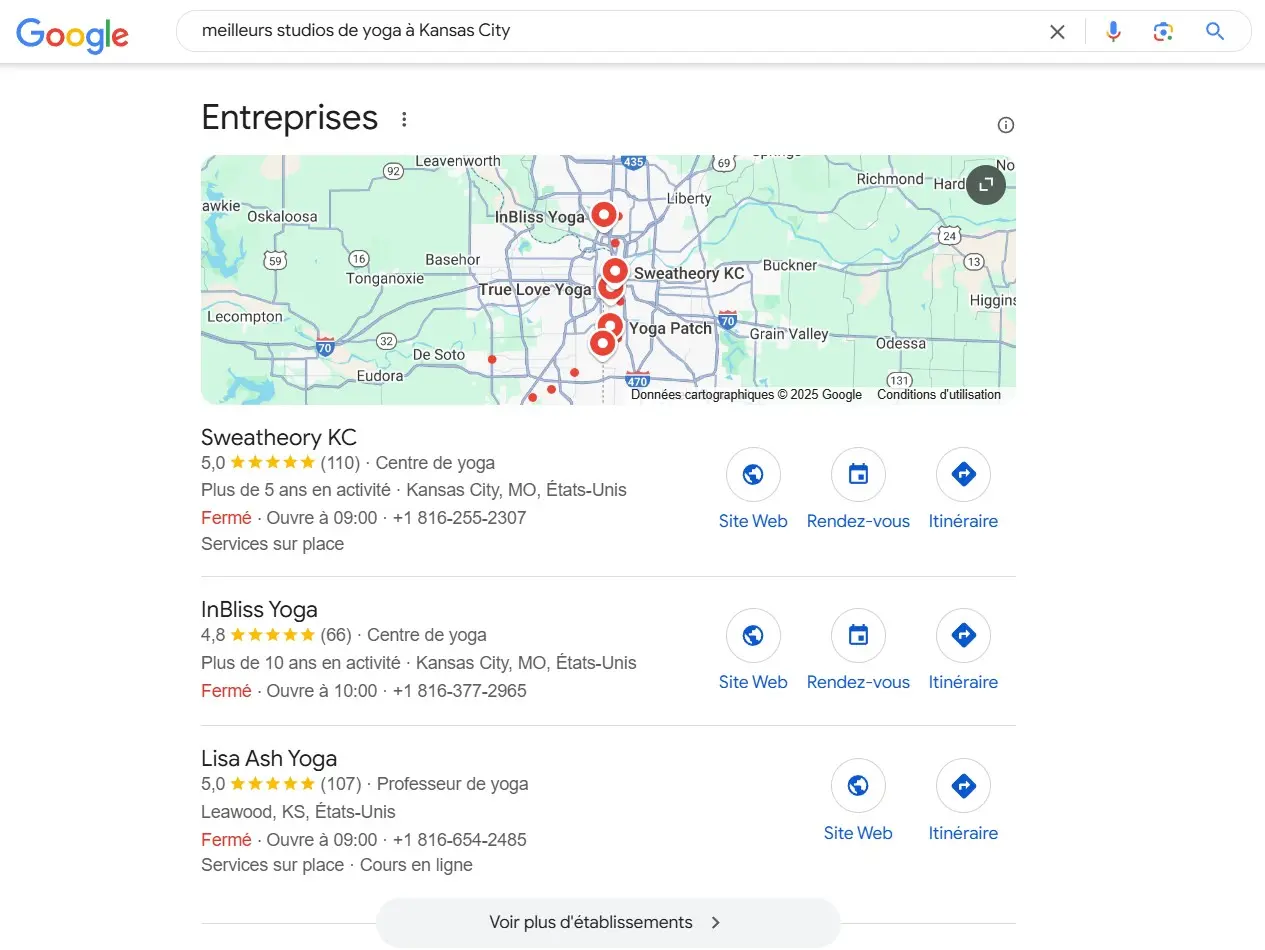Viewport: 1265px width, 950px height.
Task: Open the Entreprises three-dot options menu
Action: tap(404, 120)
